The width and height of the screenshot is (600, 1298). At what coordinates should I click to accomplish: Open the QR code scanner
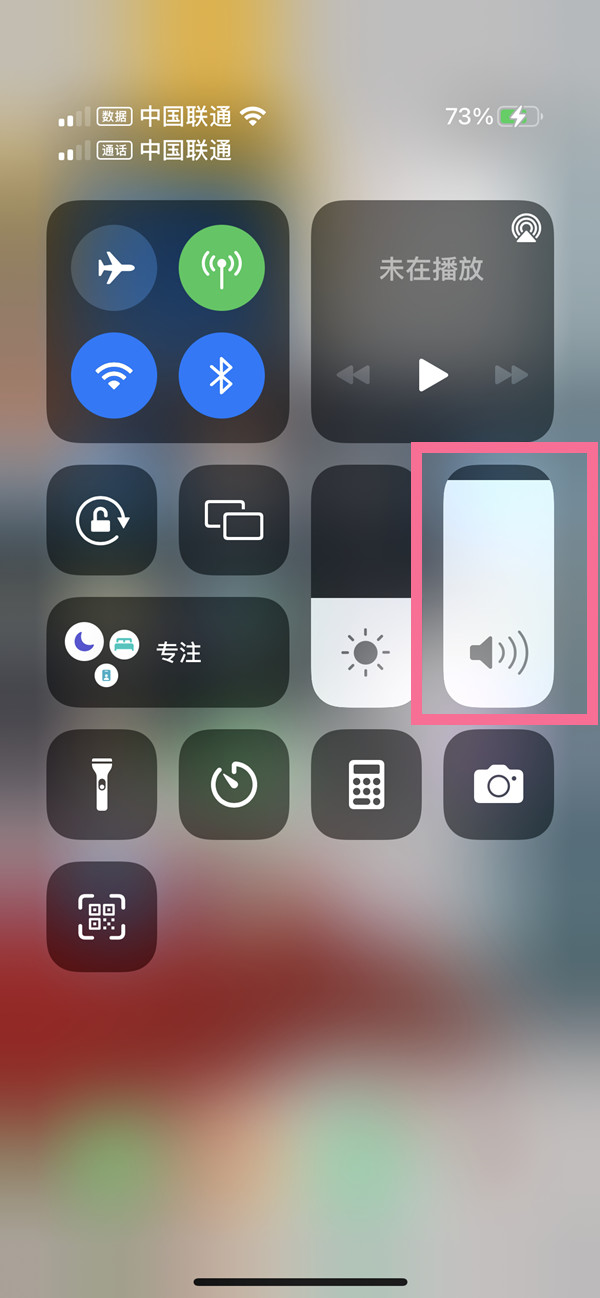coord(102,916)
